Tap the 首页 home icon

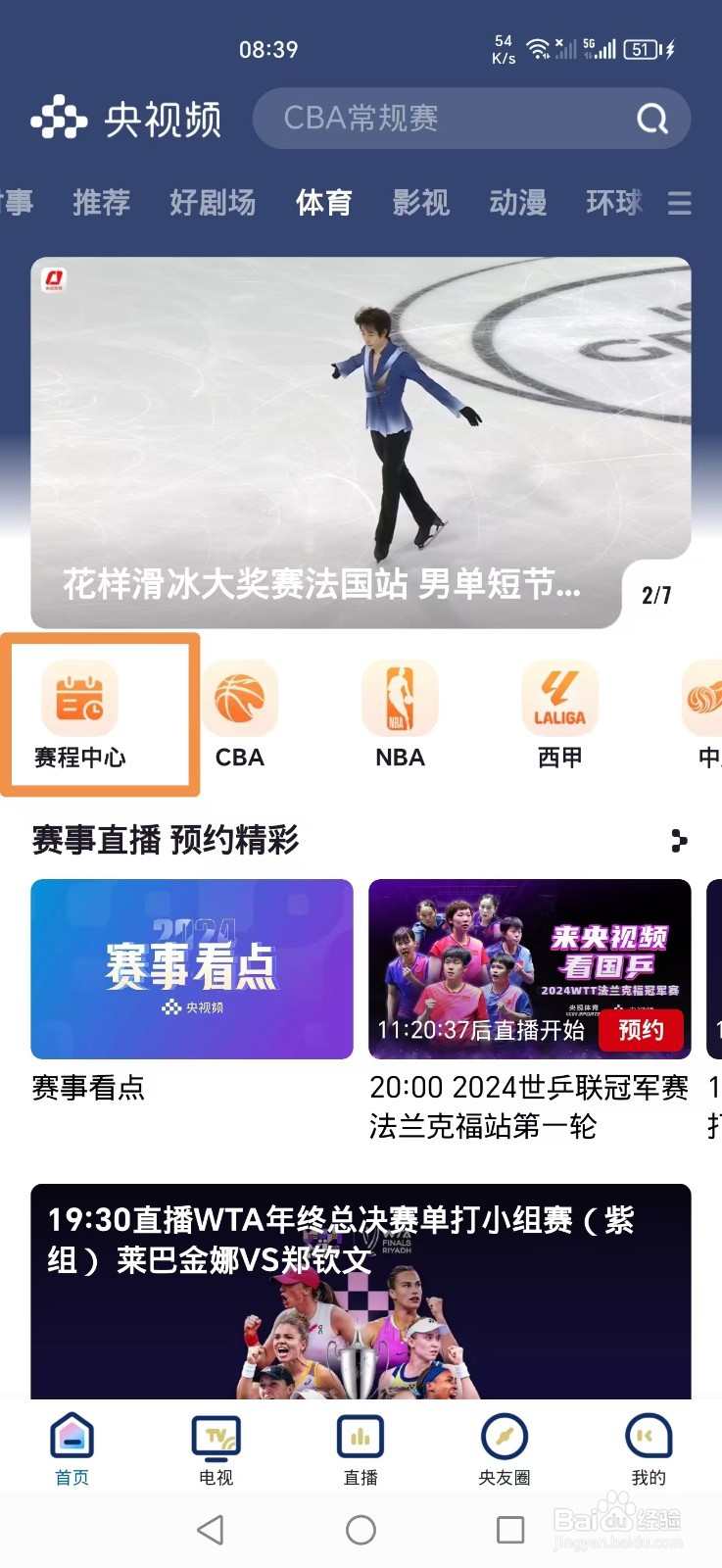coord(72,1441)
